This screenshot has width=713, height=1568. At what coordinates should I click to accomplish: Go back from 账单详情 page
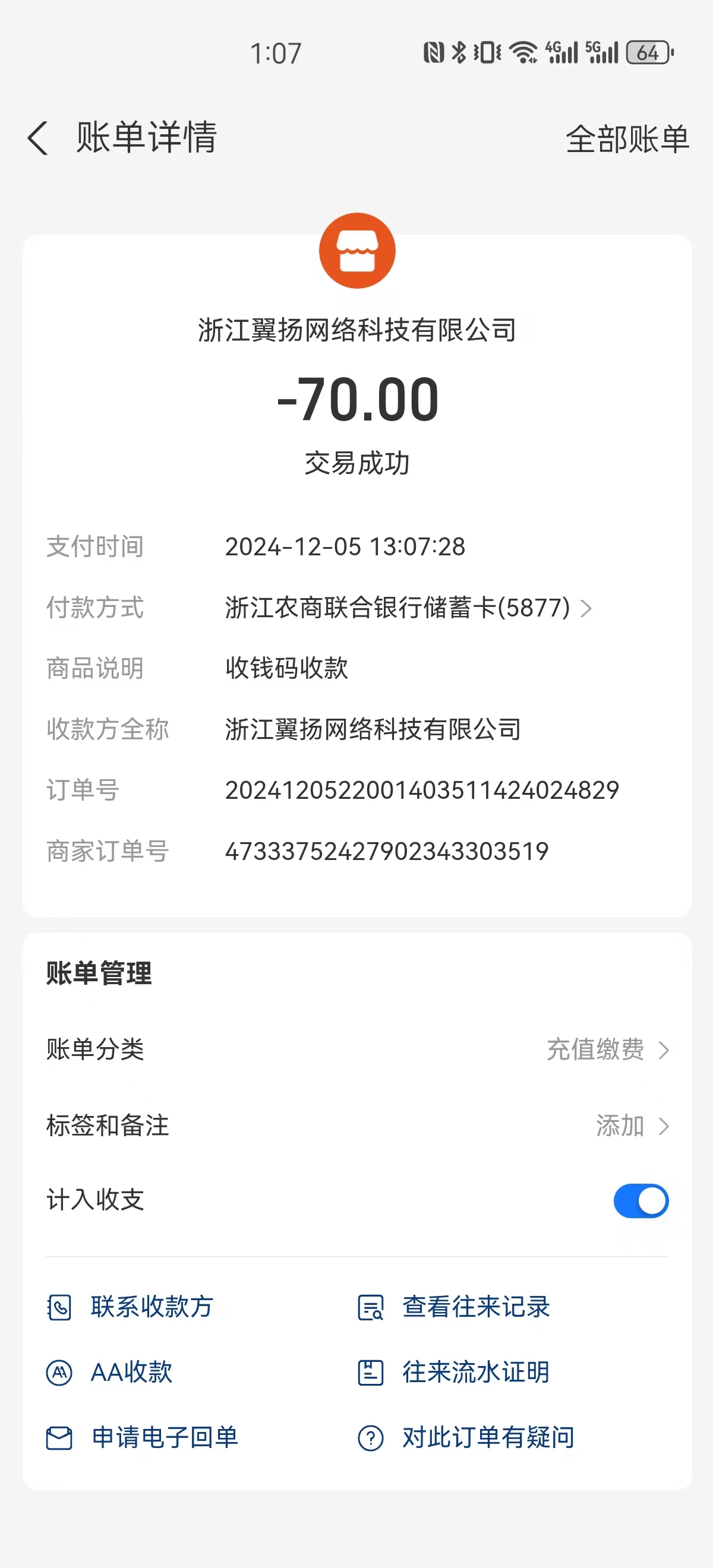click(x=38, y=138)
